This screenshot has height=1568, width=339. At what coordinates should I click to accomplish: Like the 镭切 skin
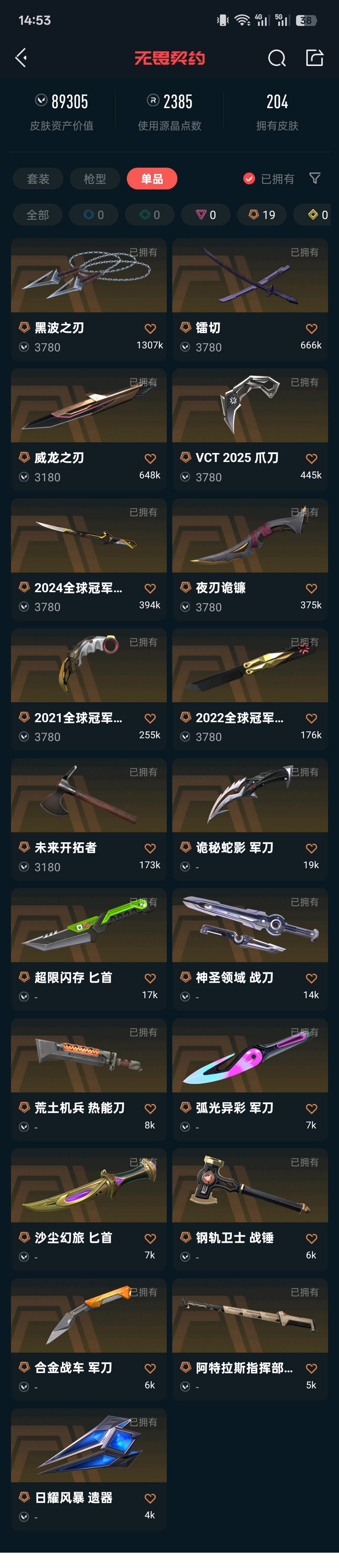(x=311, y=329)
